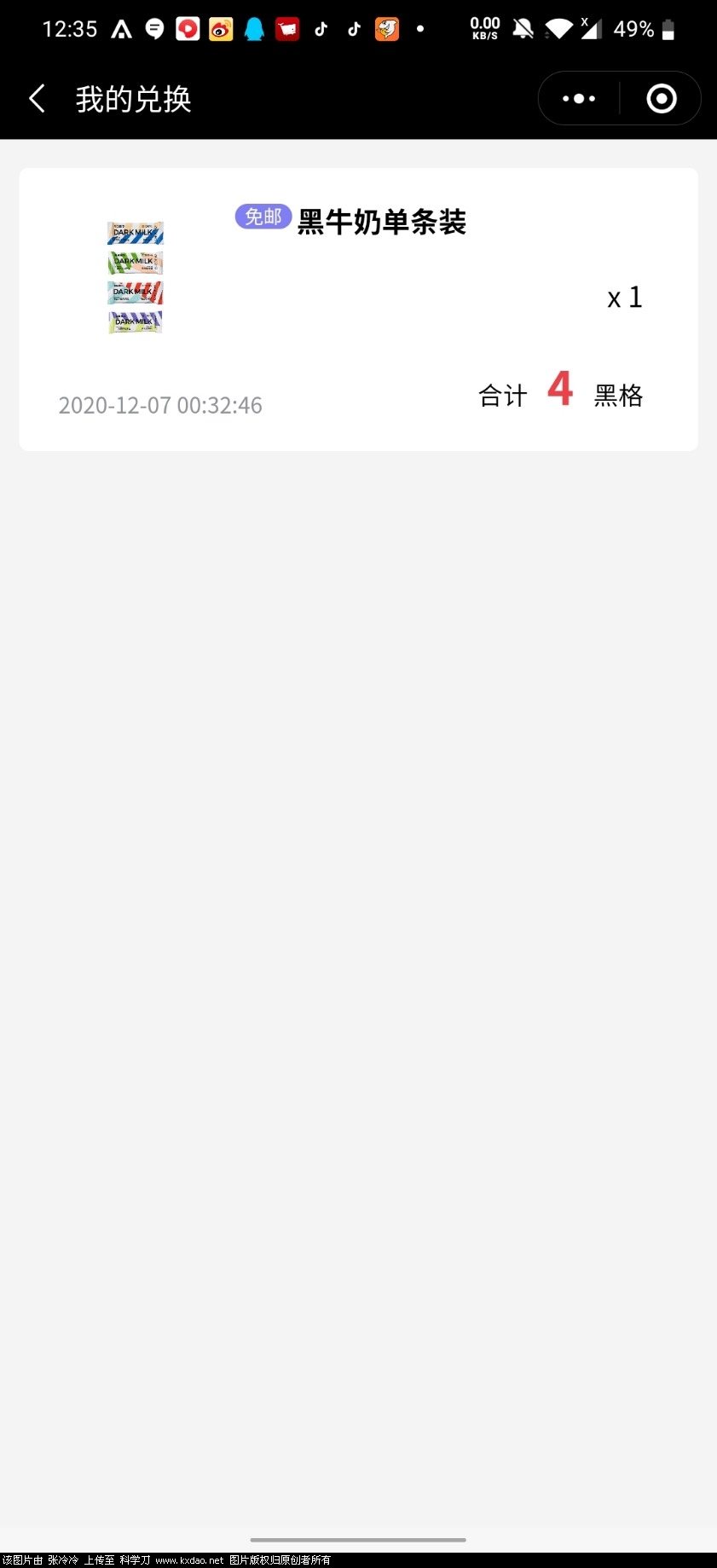This screenshot has width=717, height=1568.
Task: Open the mini program three-dot menu
Action: coord(579,99)
